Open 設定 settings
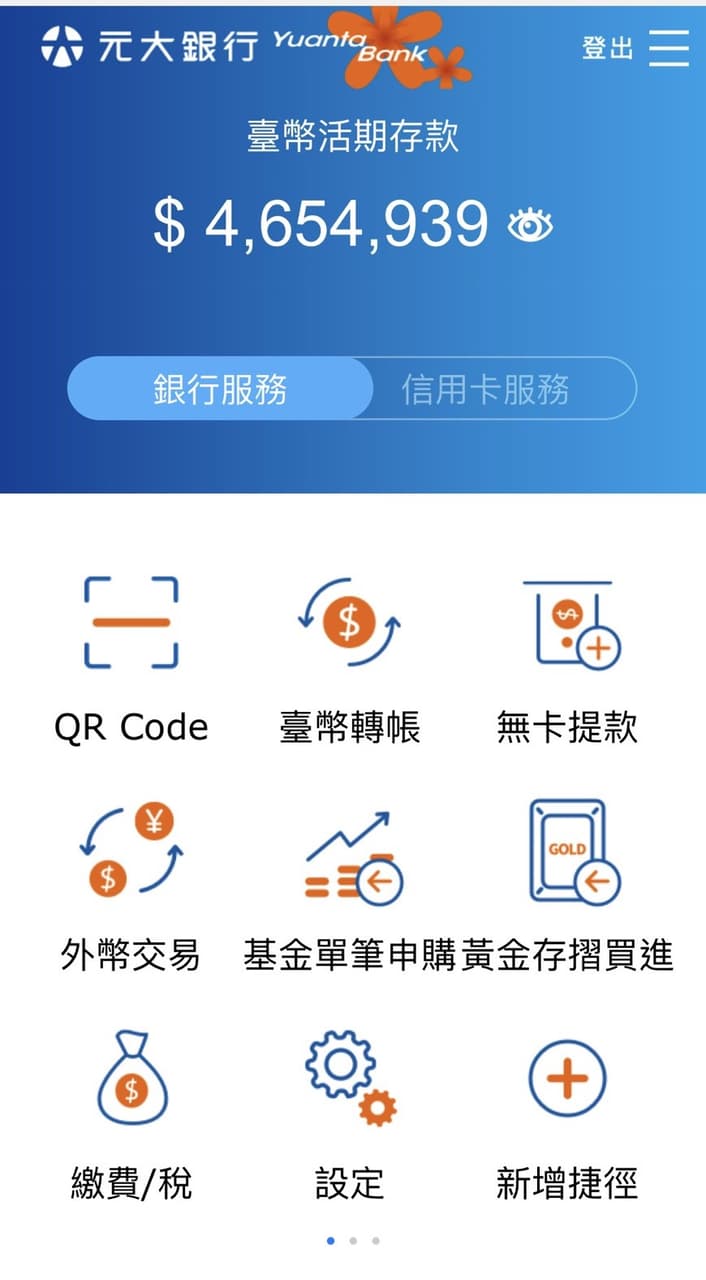The image size is (706, 1280). click(349, 1115)
